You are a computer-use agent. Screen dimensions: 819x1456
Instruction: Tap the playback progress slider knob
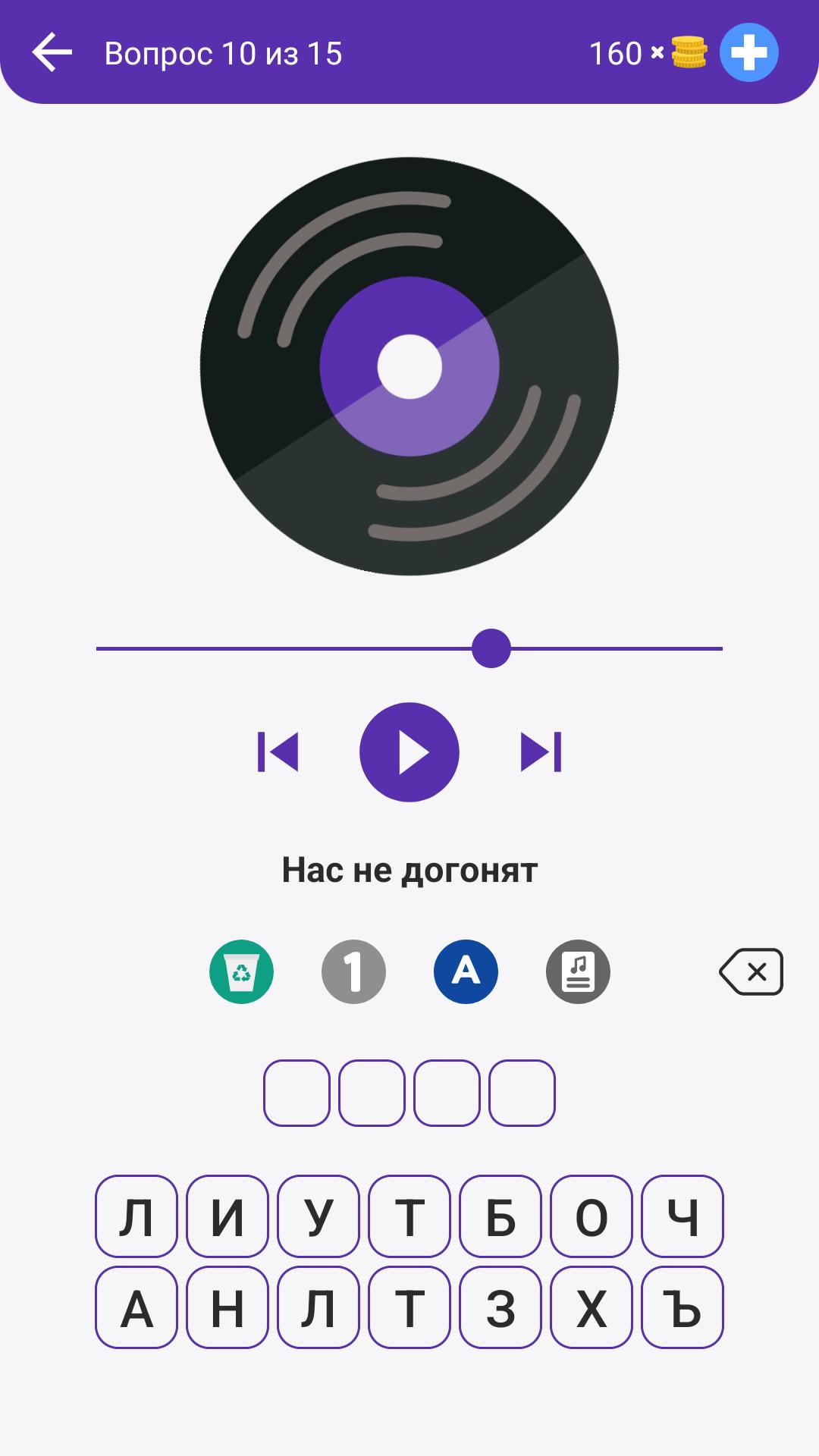click(x=491, y=648)
